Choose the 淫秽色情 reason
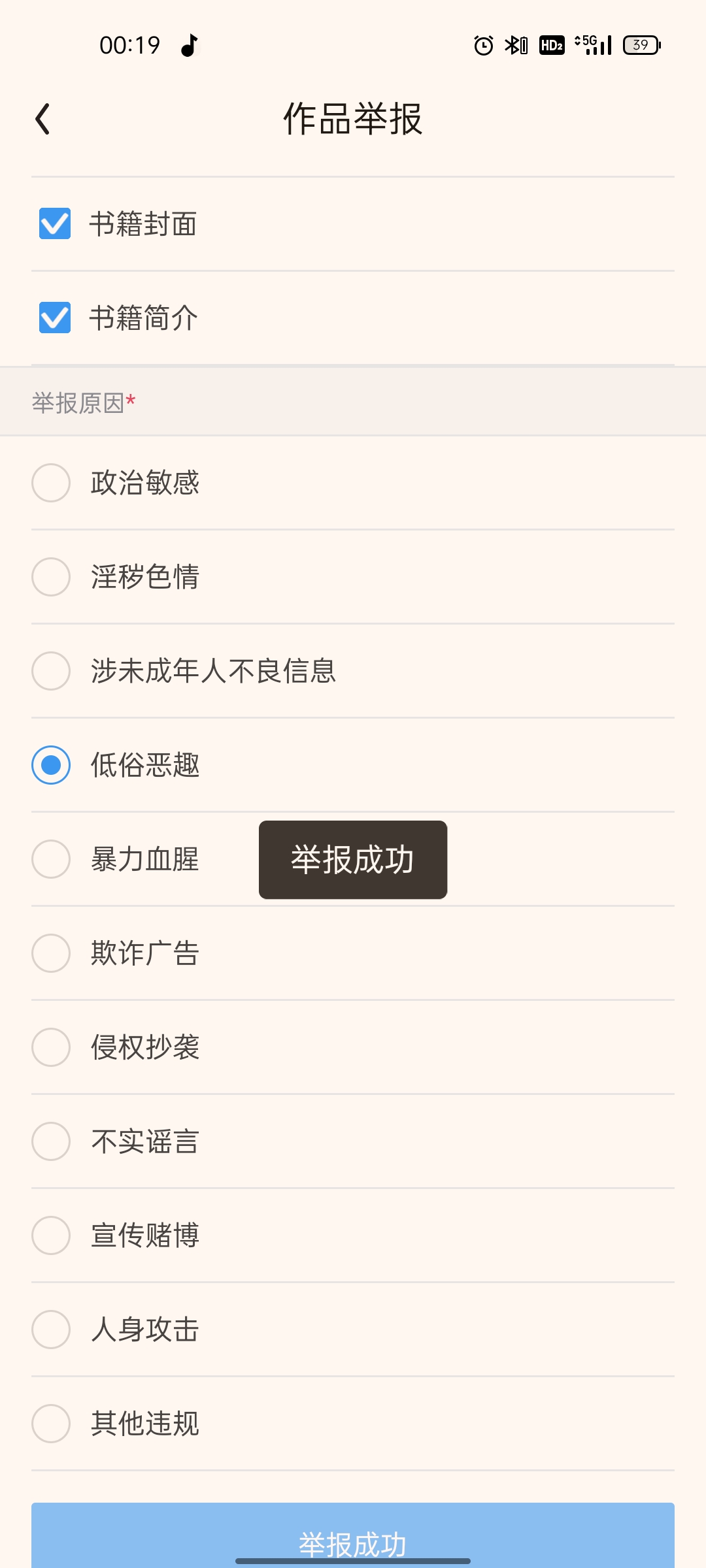 [51, 577]
